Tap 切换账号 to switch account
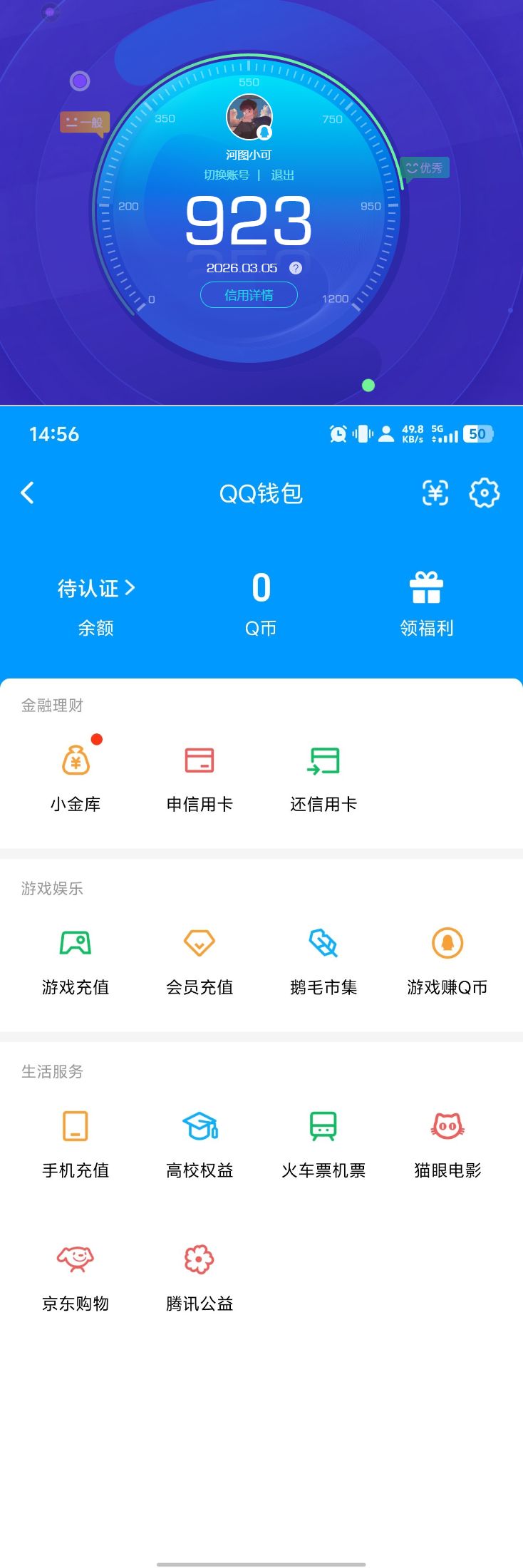523x1568 pixels. (227, 175)
